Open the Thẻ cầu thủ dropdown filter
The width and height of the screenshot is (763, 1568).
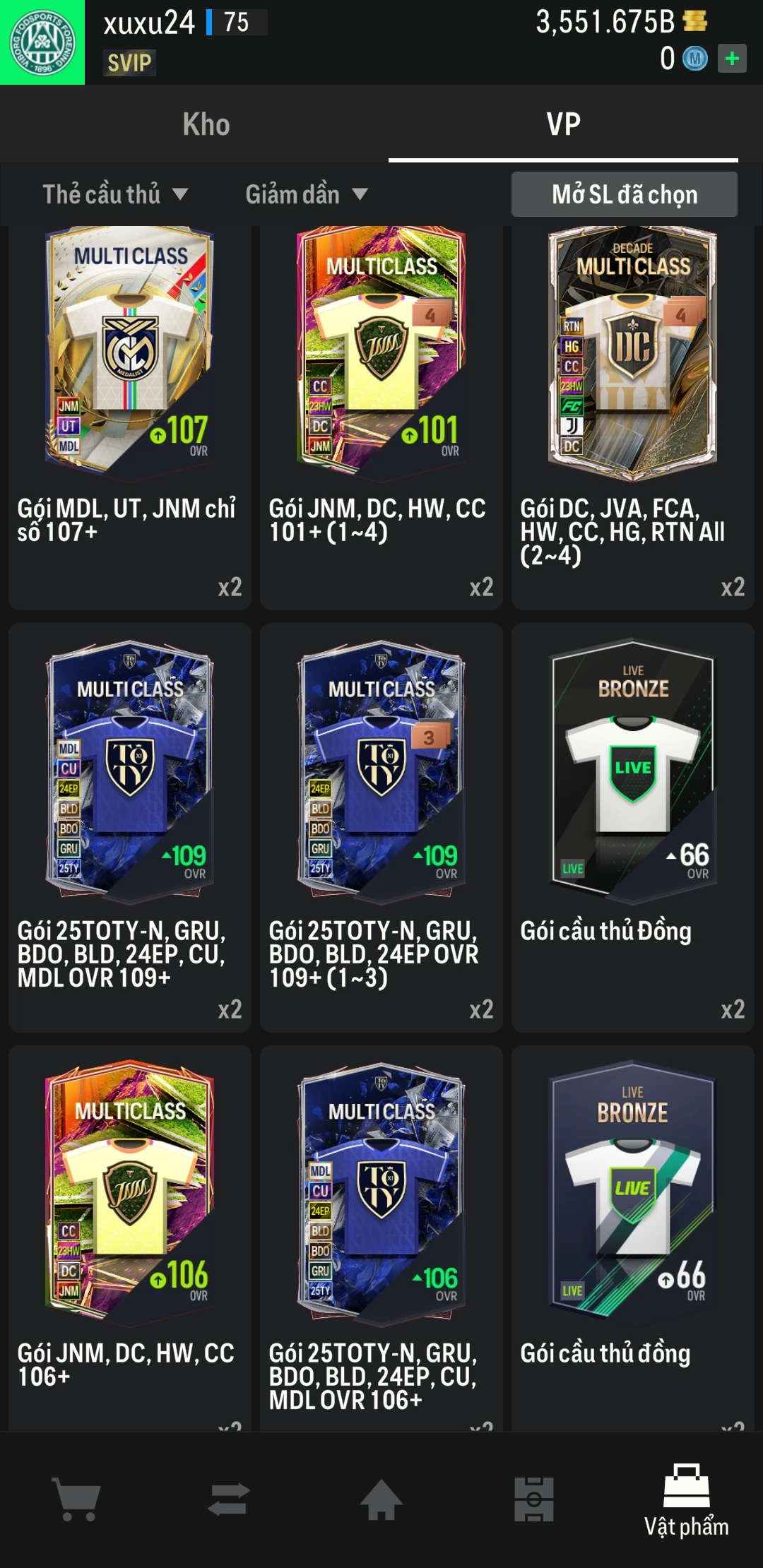(x=114, y=194)
